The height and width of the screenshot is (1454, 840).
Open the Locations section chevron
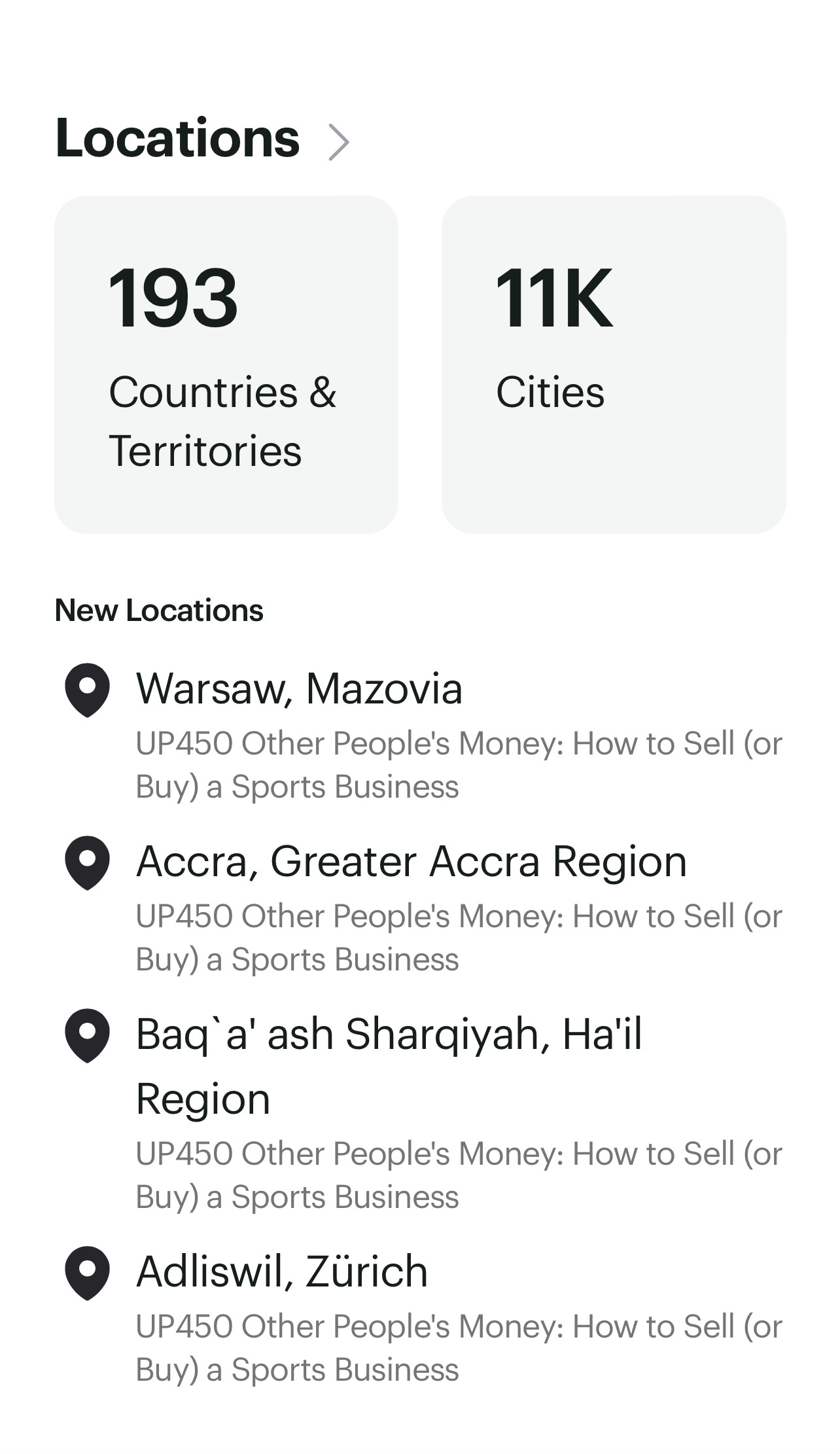338,141
